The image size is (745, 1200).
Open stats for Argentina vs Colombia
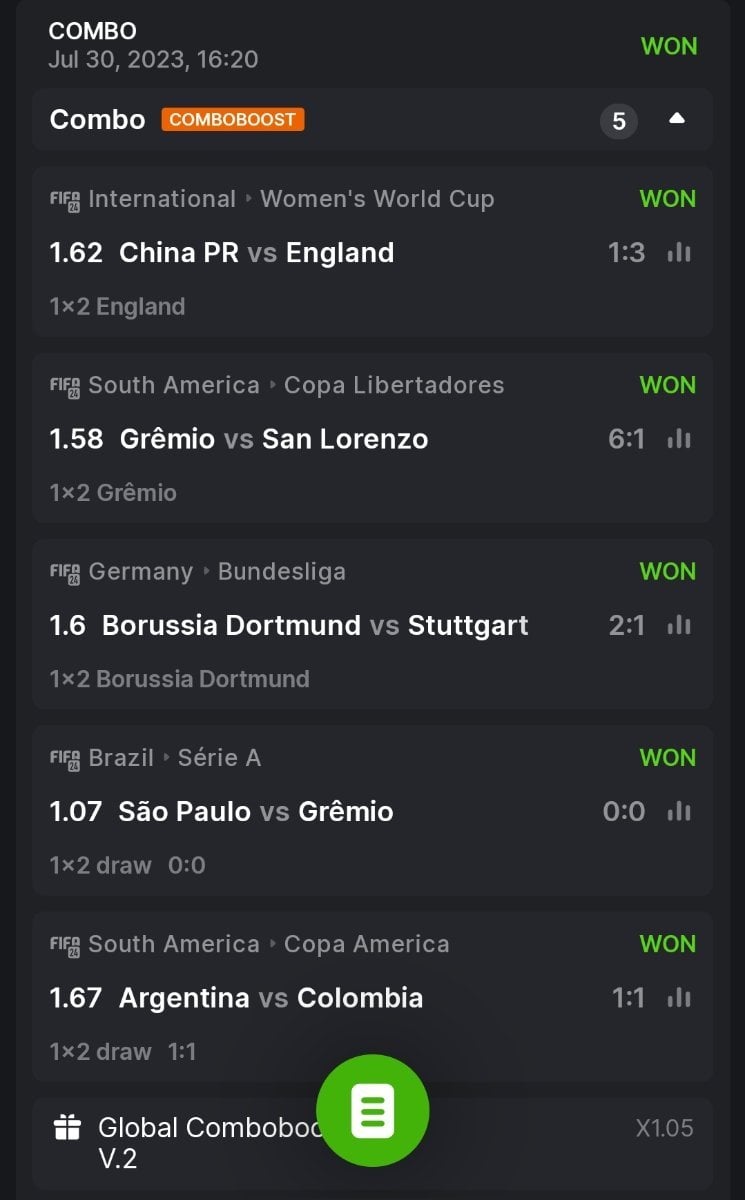(679, 997)
